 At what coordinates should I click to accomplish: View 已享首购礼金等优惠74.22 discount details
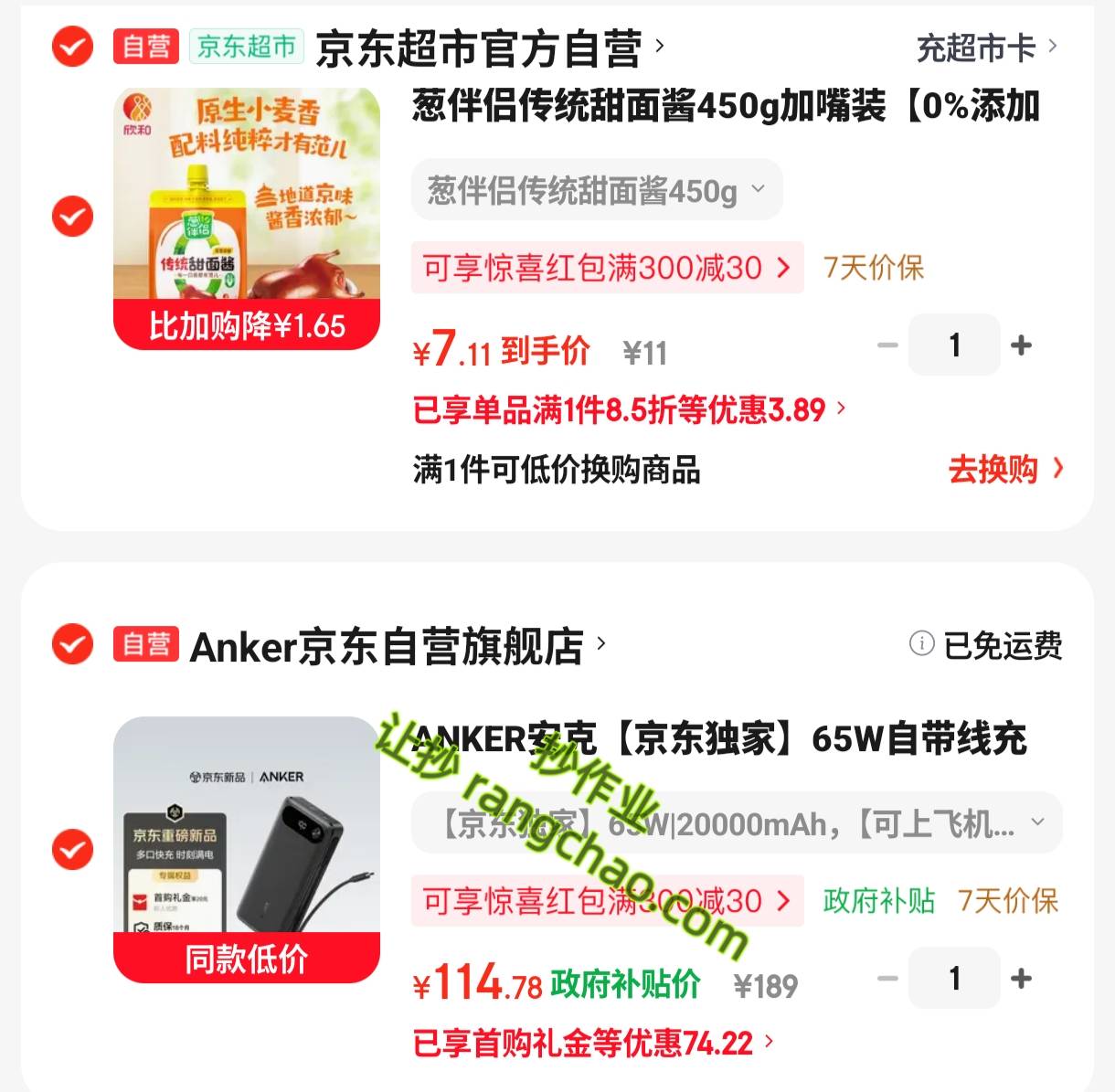[x=592, y=1043]
